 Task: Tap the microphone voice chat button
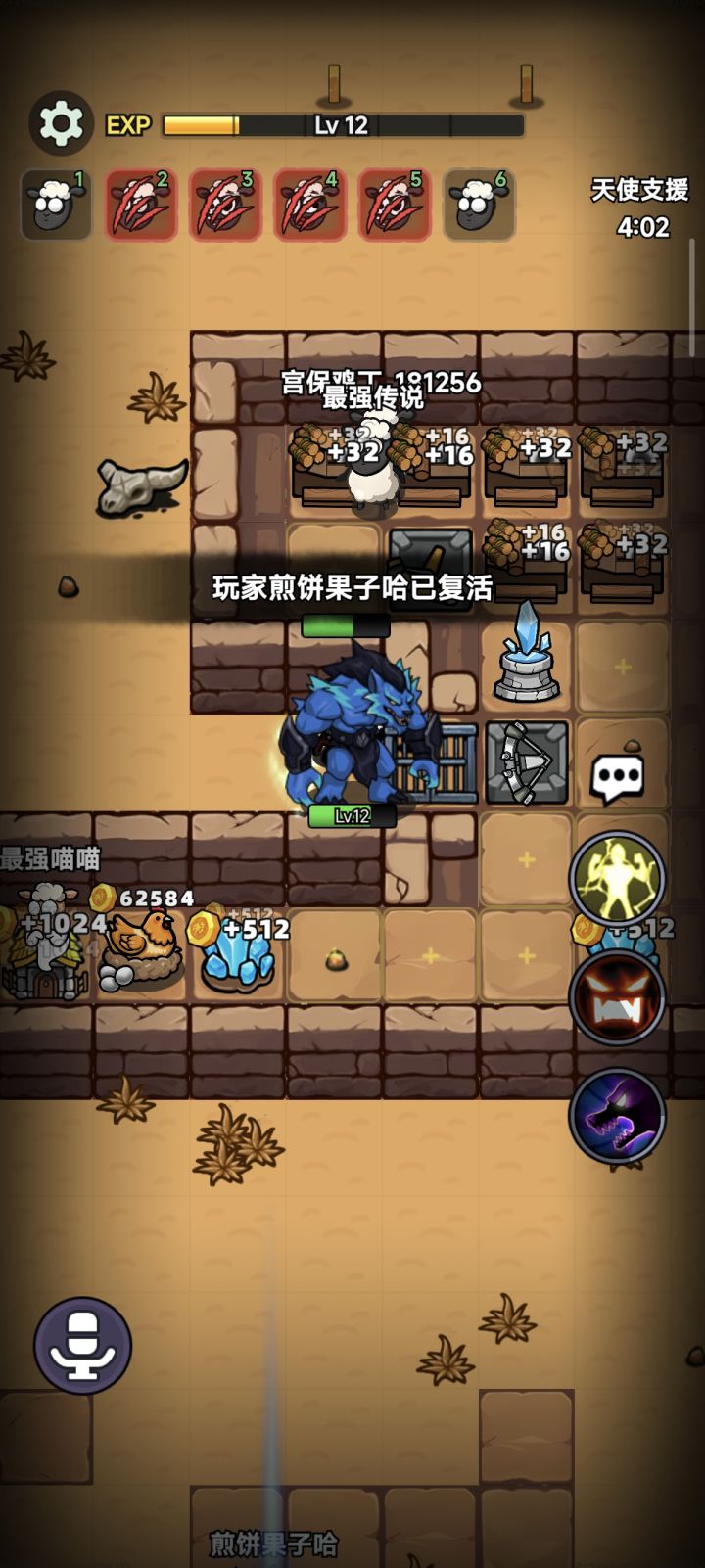81,1346
